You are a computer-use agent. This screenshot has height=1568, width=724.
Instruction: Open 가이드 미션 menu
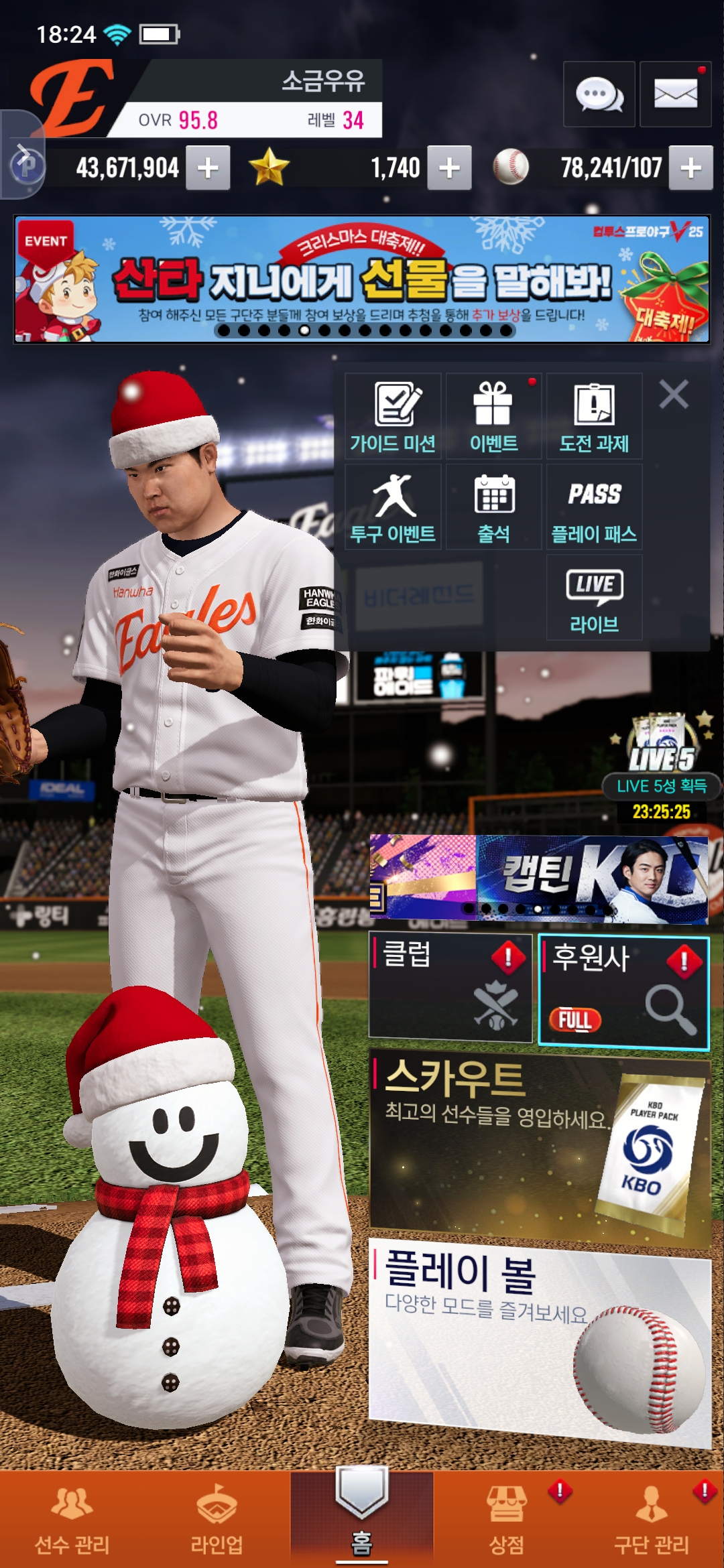tap(393, 416)
